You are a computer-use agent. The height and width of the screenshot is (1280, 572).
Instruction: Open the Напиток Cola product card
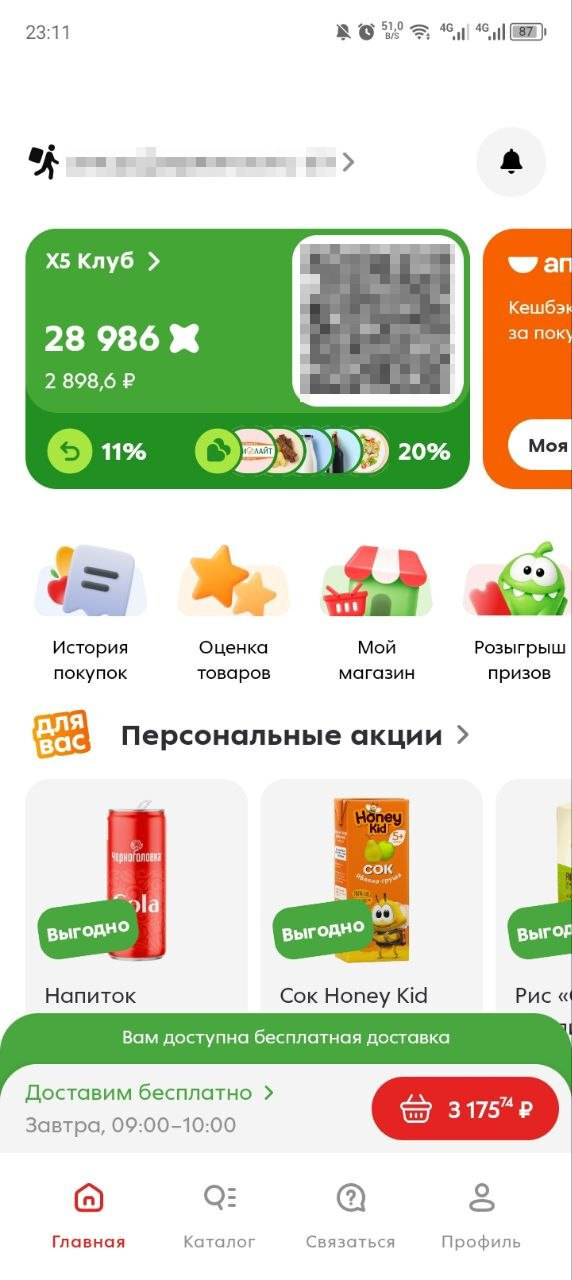pos(136,896)
